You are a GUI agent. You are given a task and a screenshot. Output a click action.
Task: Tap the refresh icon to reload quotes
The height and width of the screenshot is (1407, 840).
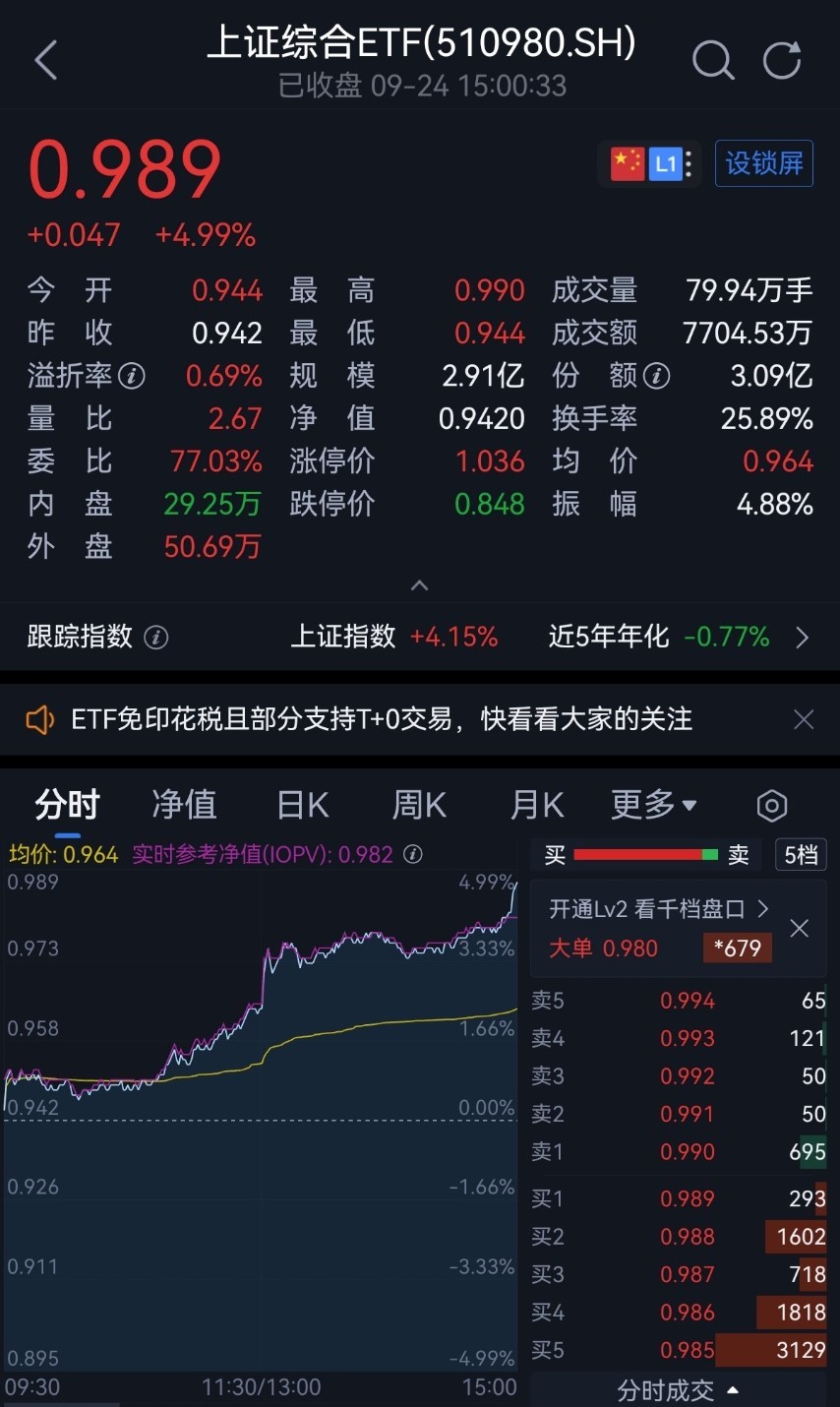[782, 59]
